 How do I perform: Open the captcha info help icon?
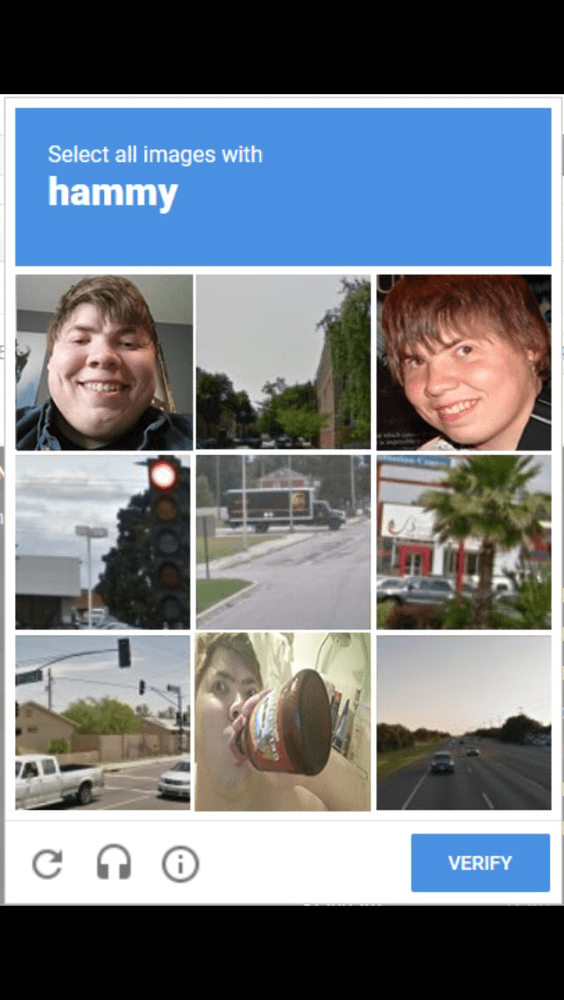point(180,864)
